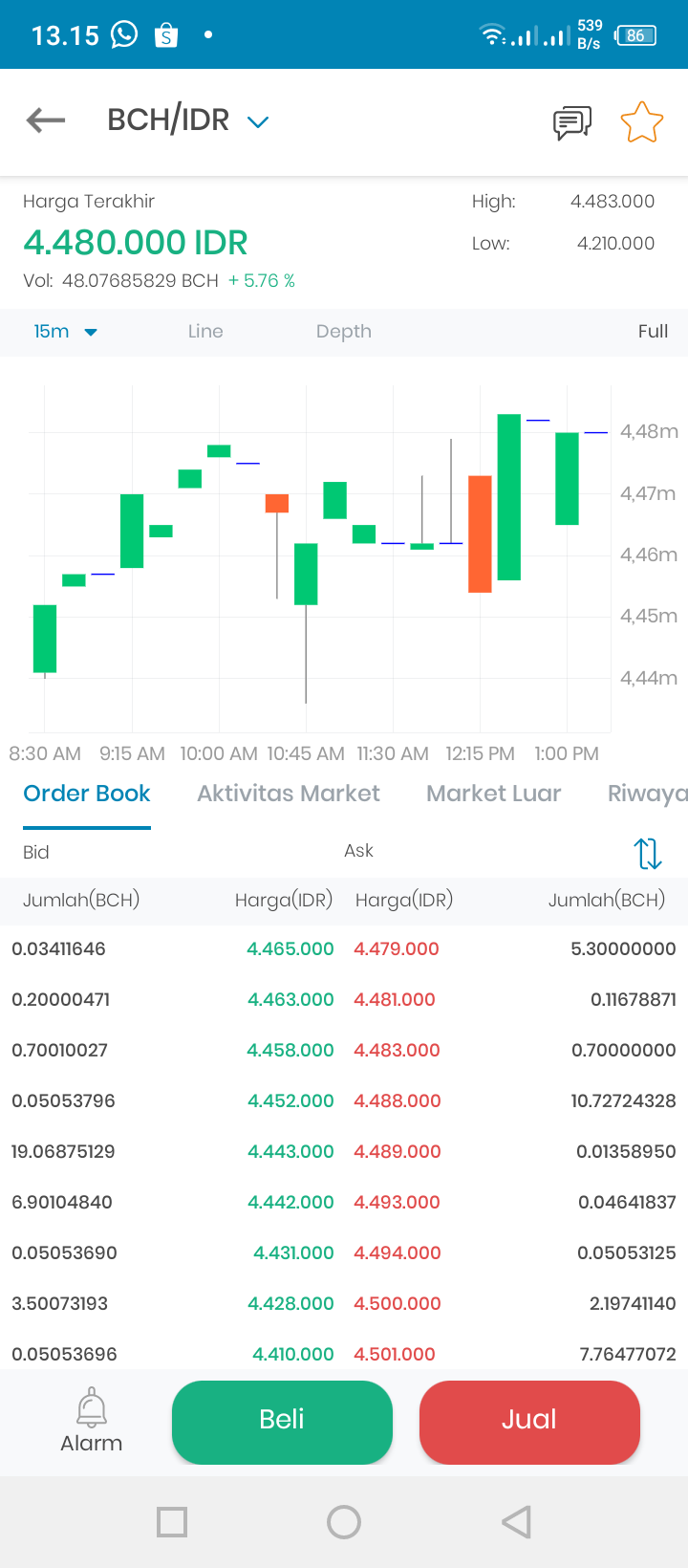Screen dimensions: 688x1568
Task: Switch chart to Depth view
Action: [x=344, y=332]
